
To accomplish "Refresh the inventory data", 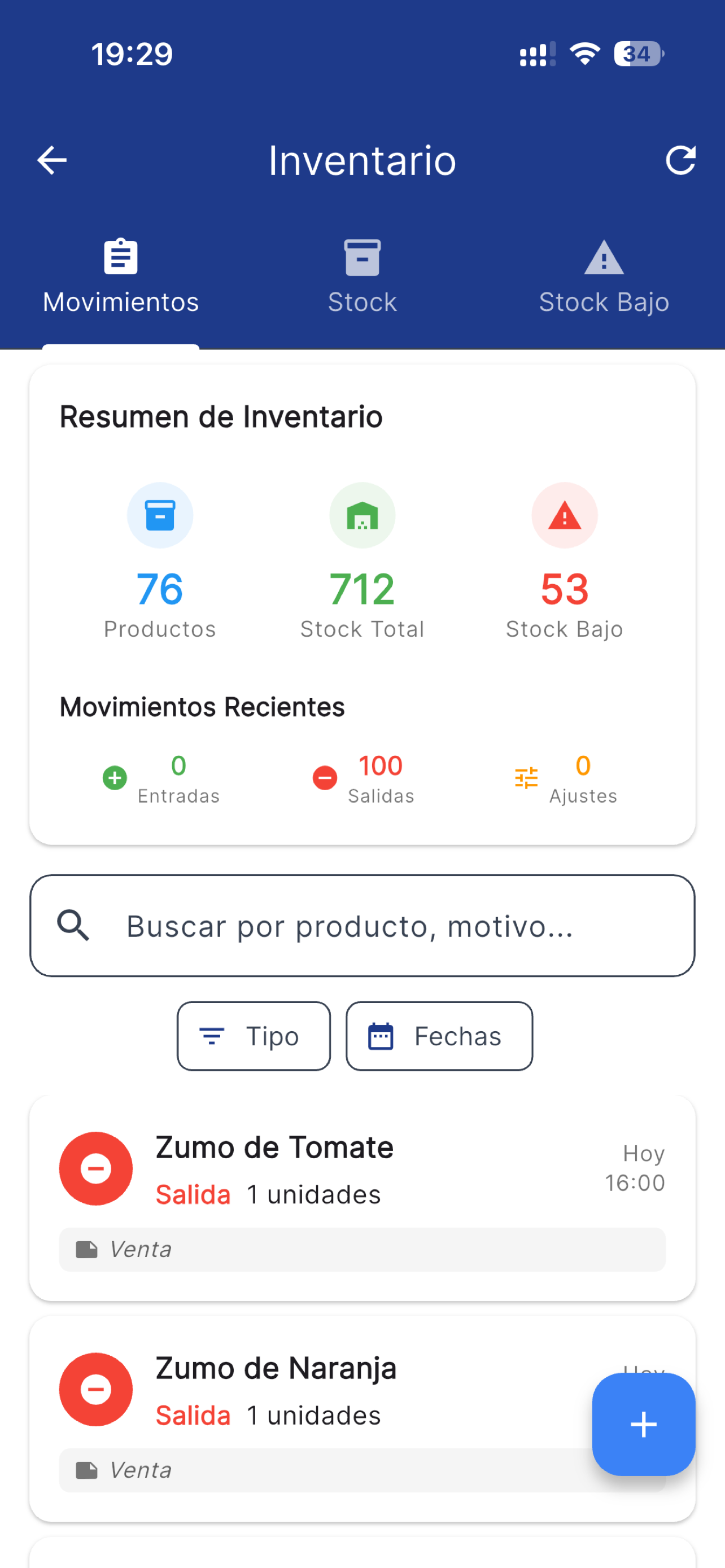I will point(680,161).
